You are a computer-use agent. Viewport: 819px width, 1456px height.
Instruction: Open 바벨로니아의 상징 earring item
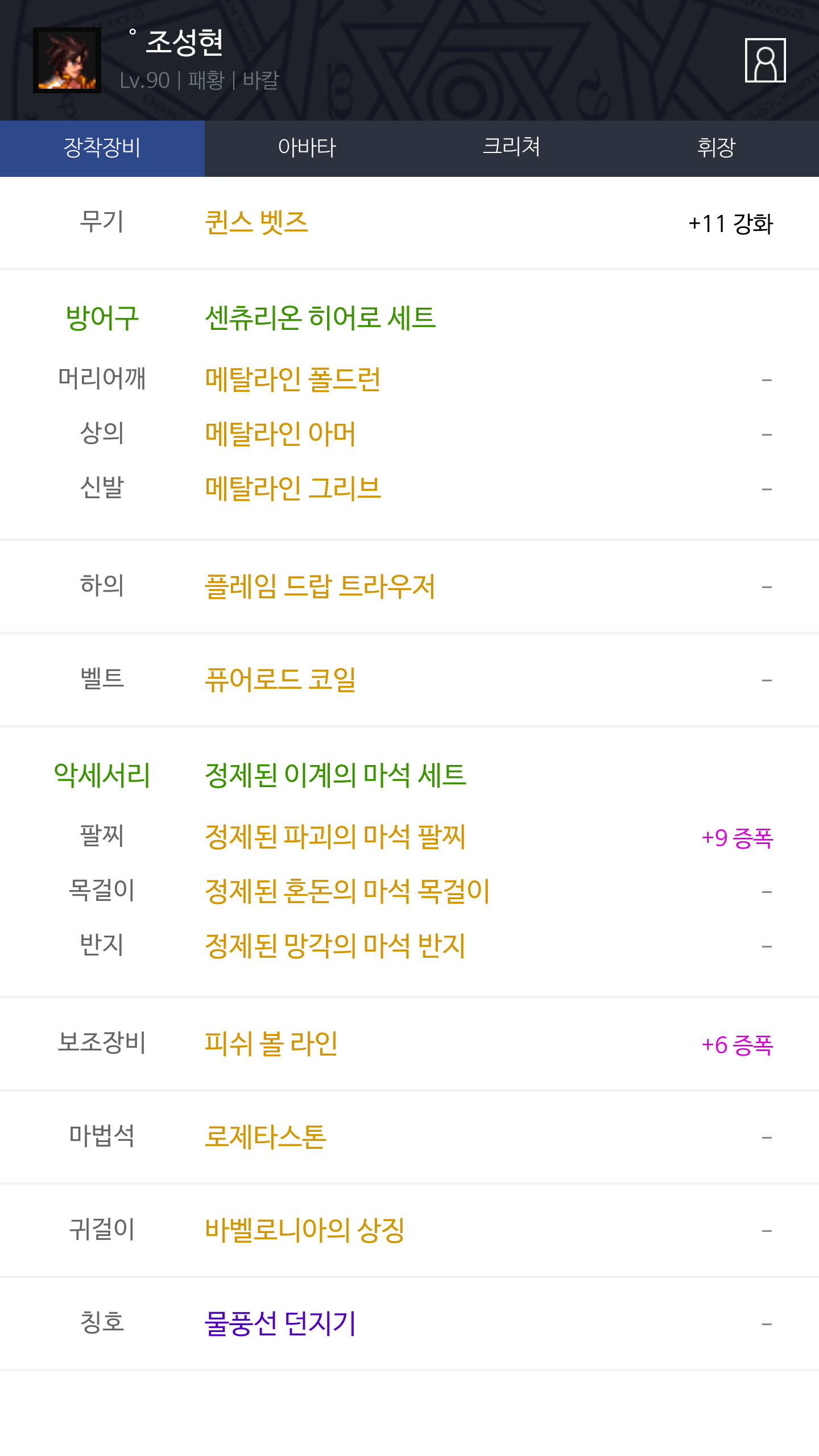pyautogui.click(x=304, y=1230)
